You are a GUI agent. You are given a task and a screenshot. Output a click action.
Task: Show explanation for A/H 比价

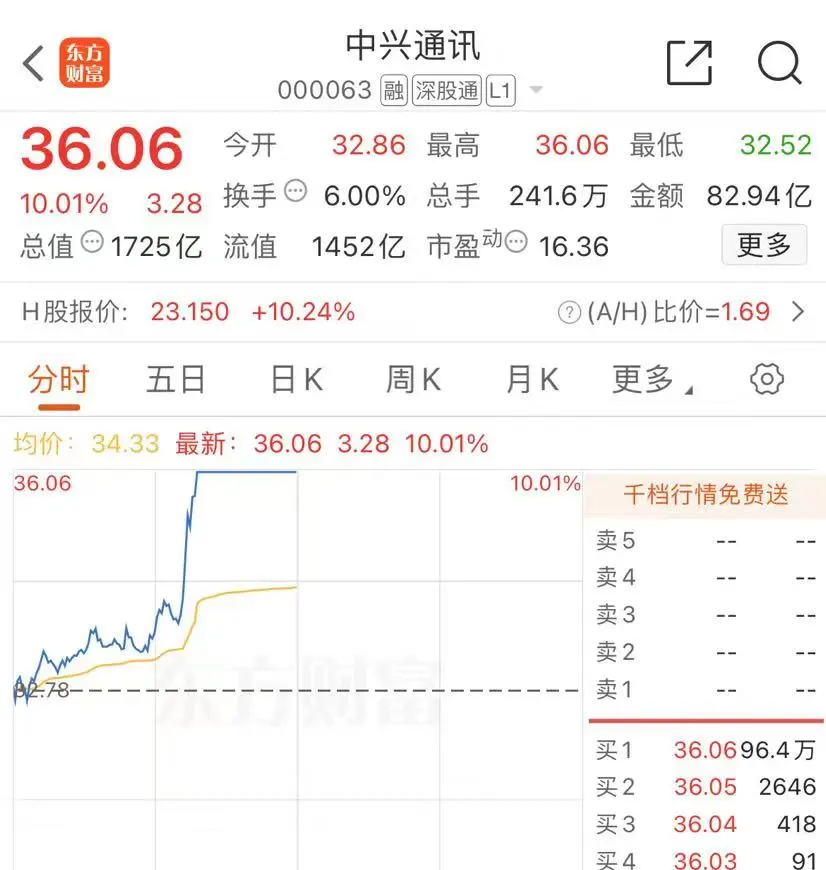[569, 313]
